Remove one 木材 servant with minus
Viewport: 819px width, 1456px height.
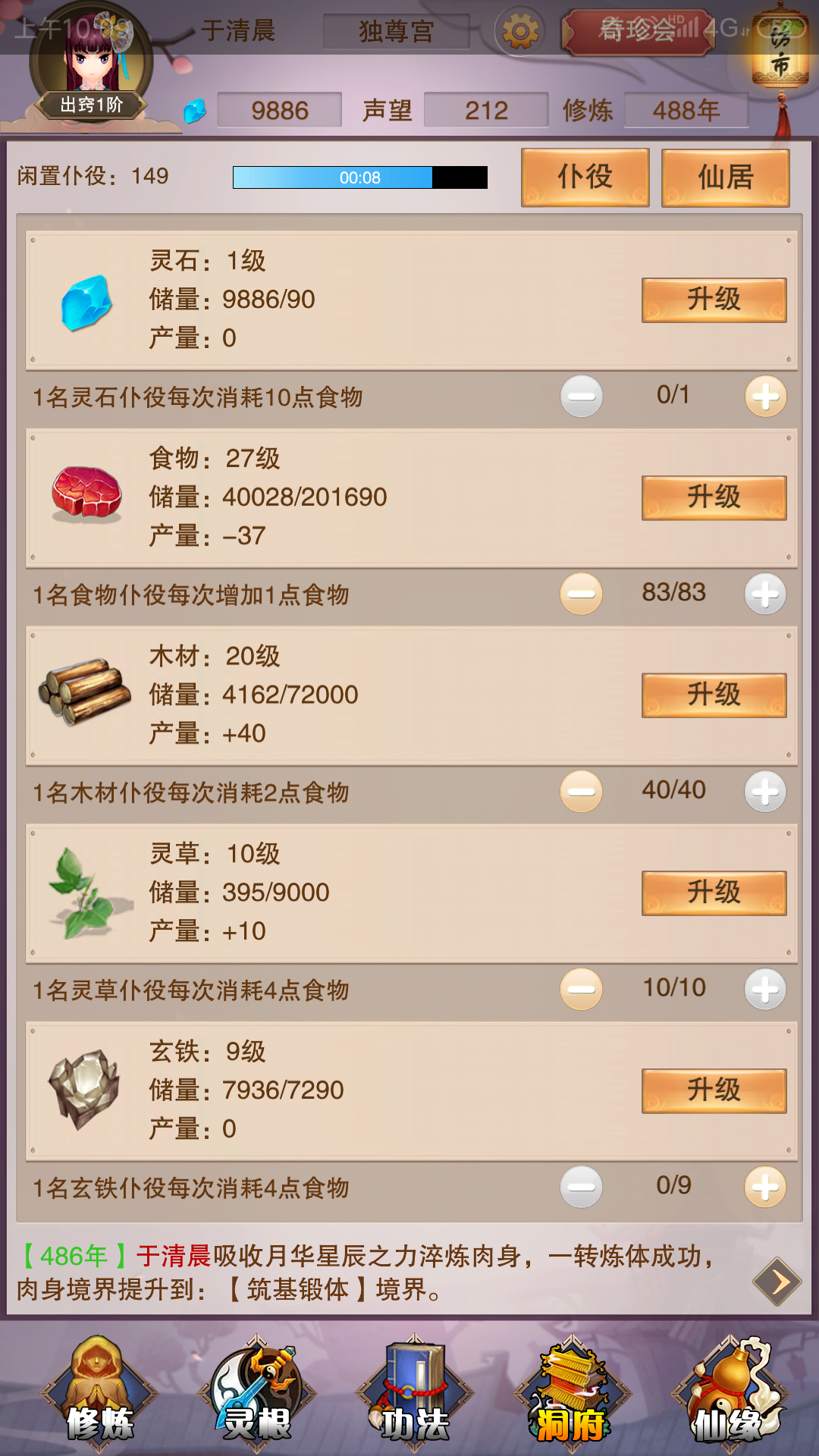[582, 792]
